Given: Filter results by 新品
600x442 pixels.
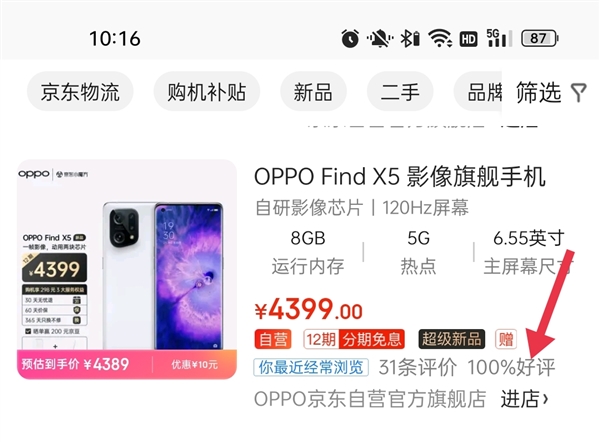Looking at the screenshot, I should [x=313, y=93].
